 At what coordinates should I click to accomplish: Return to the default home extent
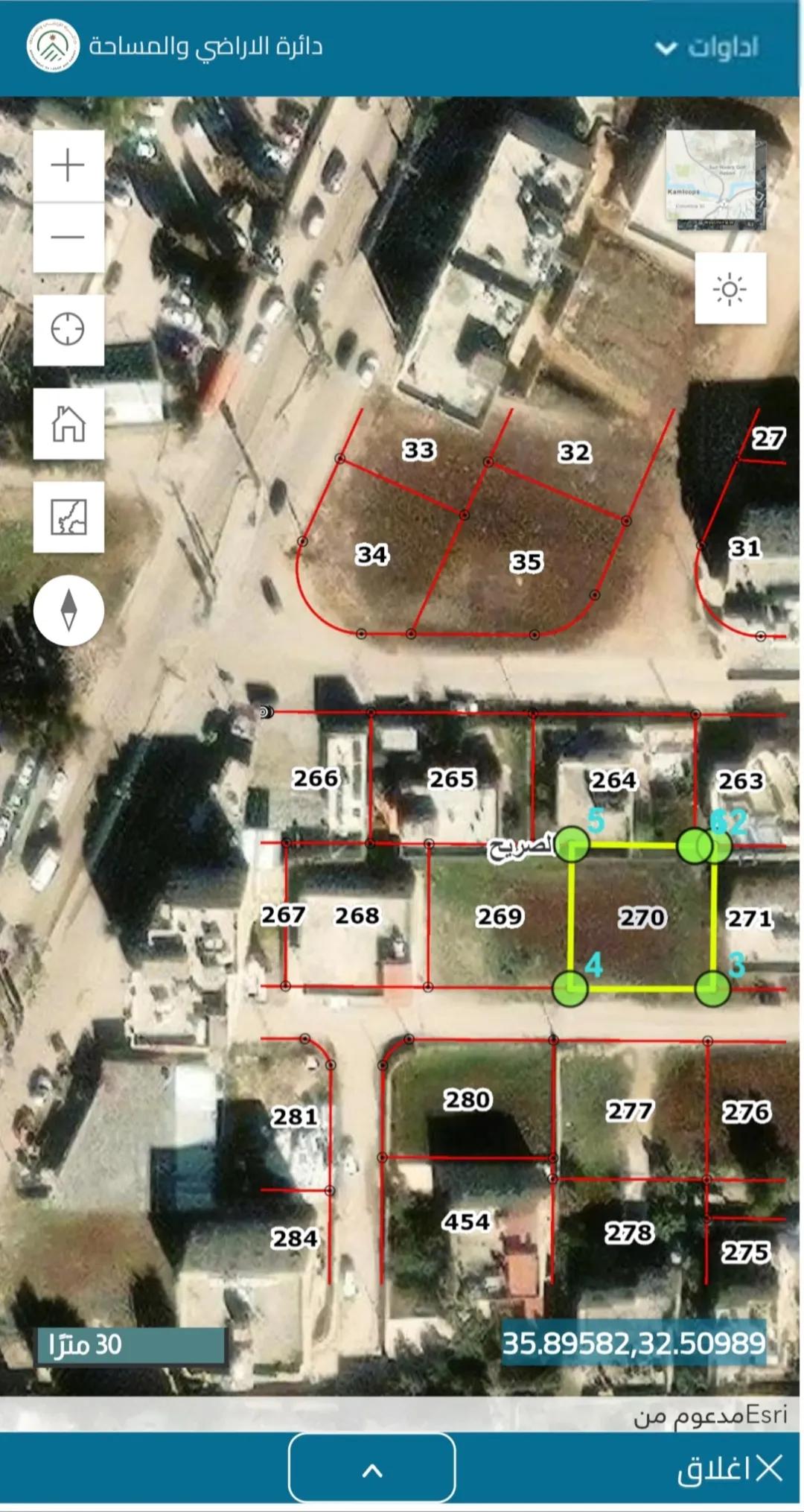point(68,424)
